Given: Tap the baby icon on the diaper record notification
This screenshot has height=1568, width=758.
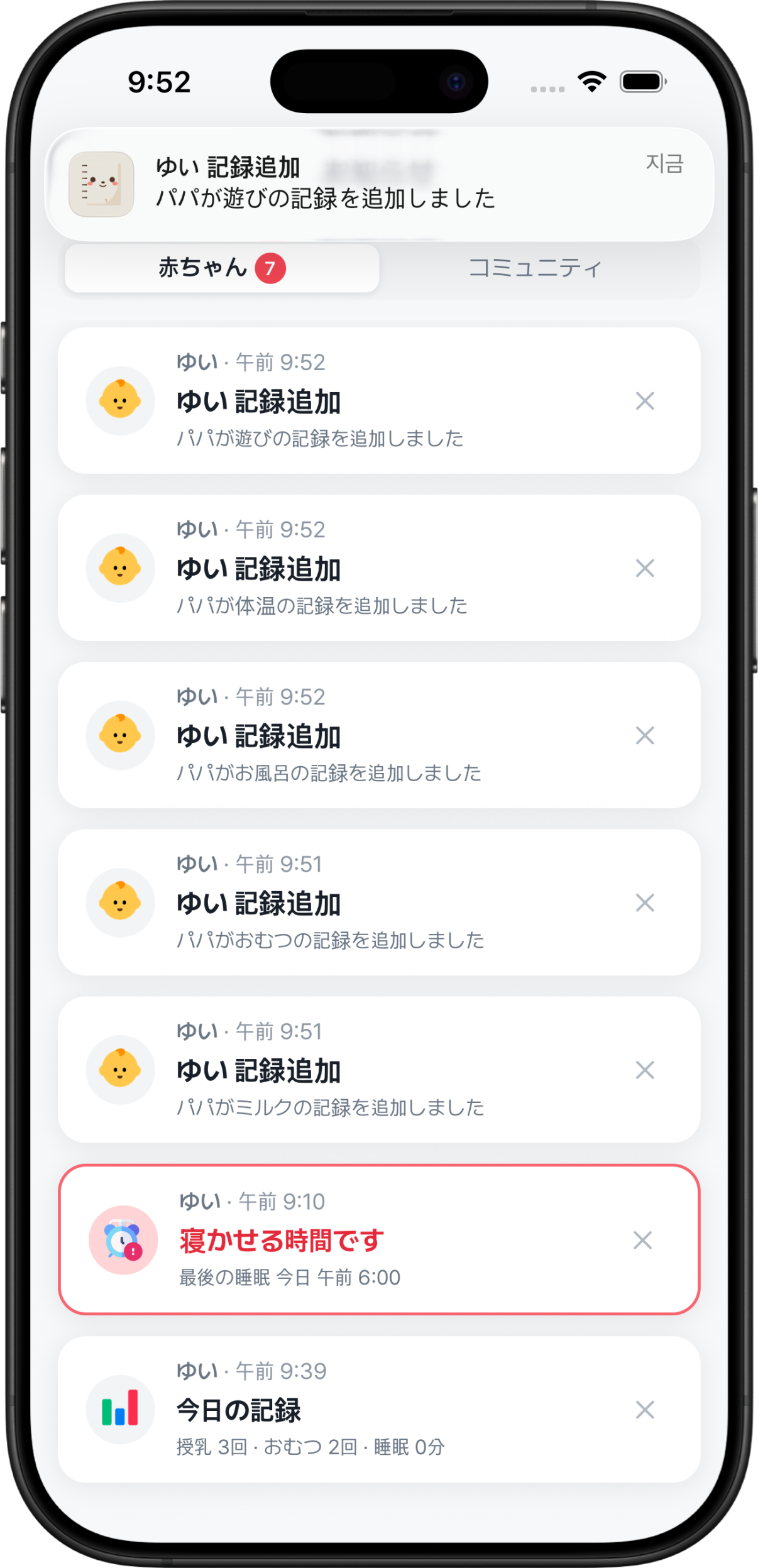Looking at the screenshot, I should click(119, 902).
